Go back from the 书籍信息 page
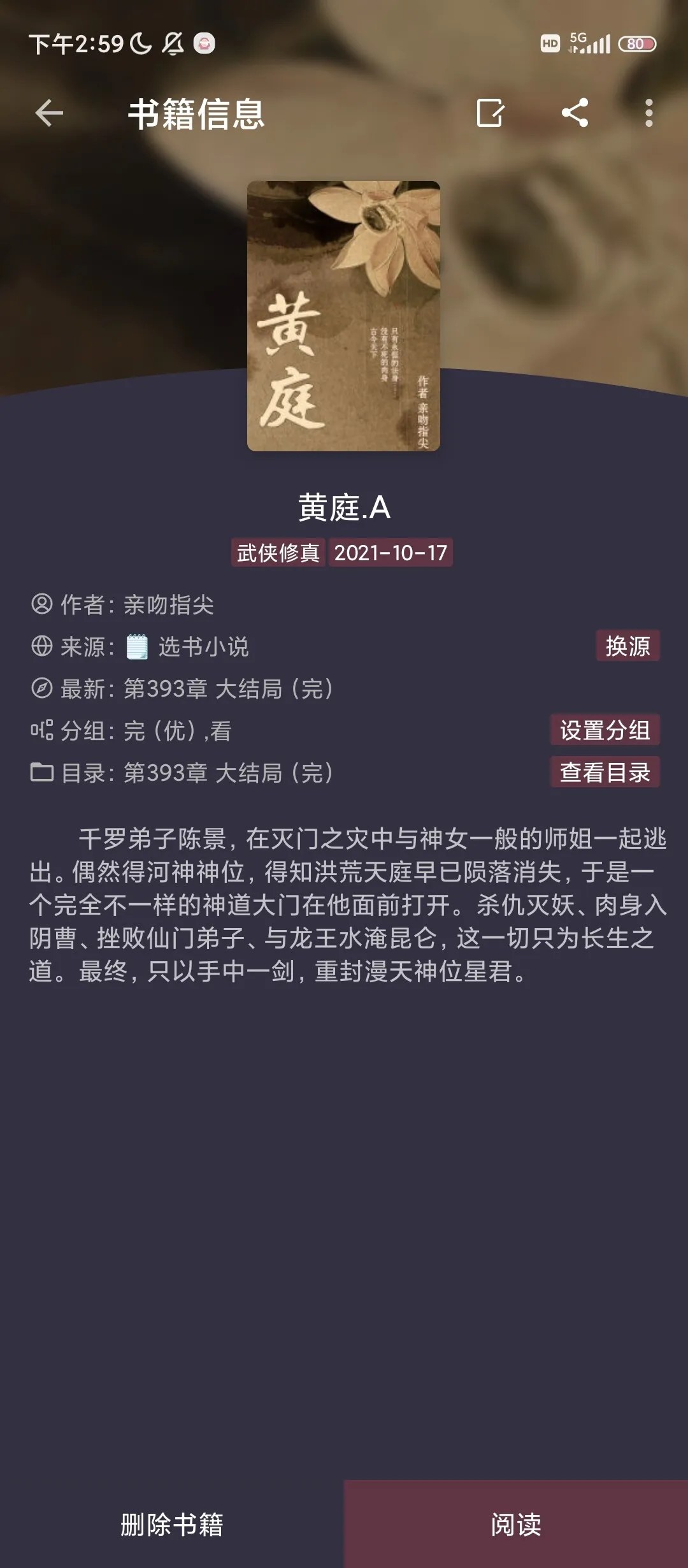 49,113
